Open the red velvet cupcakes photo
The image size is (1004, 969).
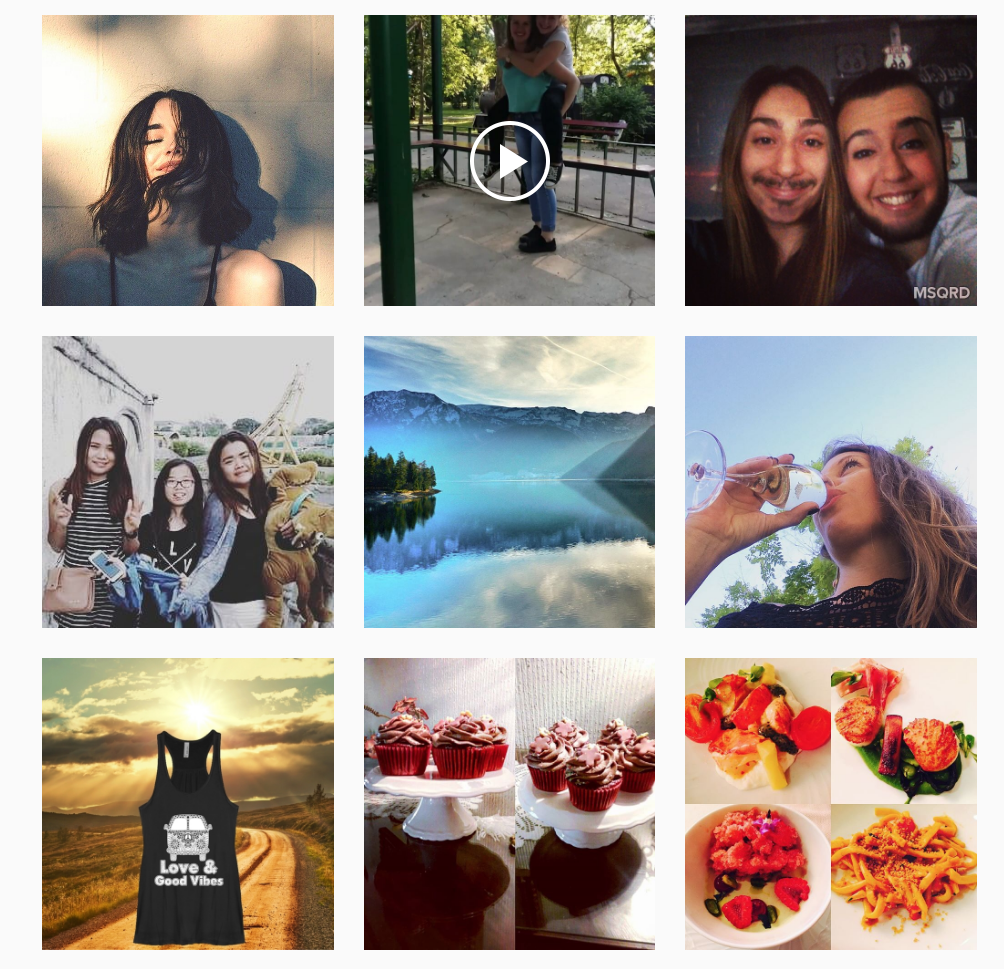click(509, 803)
